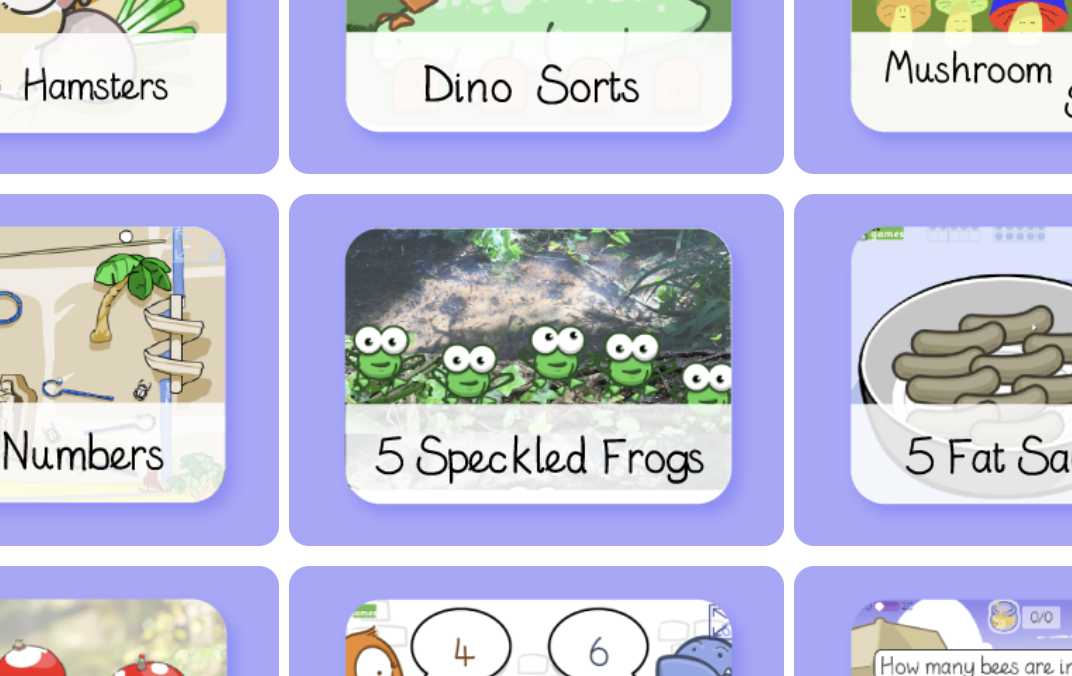Open the red mushroom caps game tile
The height and width of the screenshot is (676, 1072).
click(110, 640)
